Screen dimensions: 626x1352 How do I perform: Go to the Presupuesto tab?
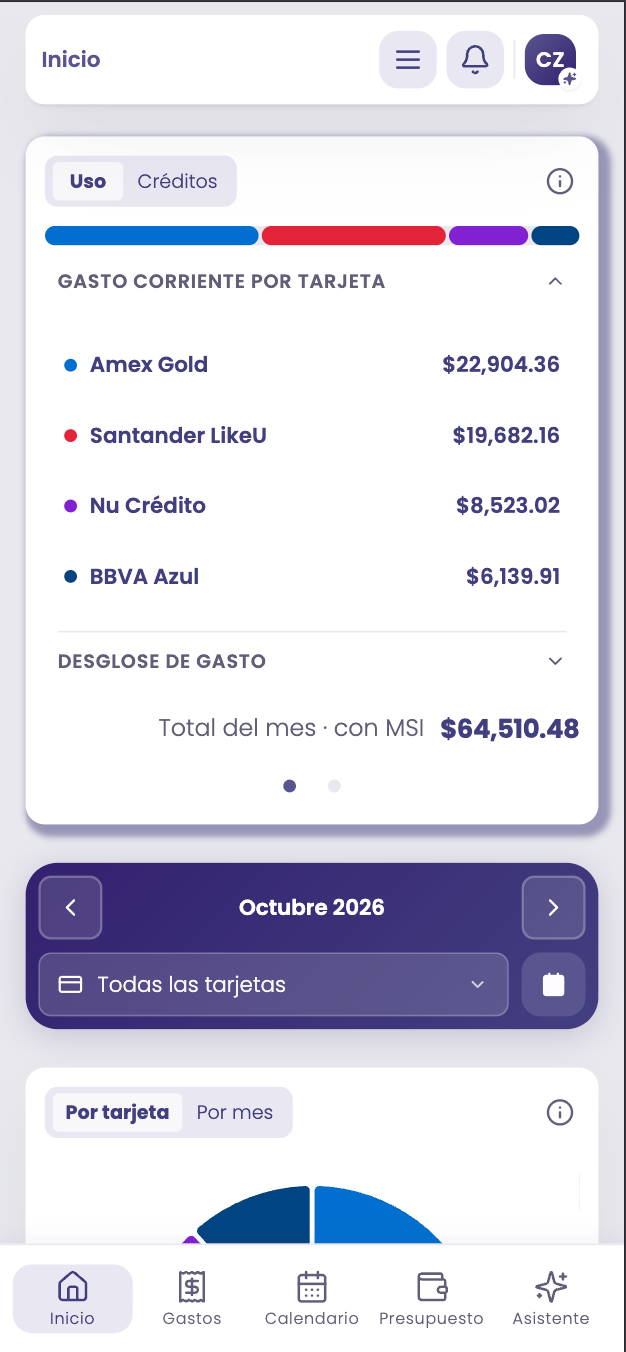coord(431,1298)
